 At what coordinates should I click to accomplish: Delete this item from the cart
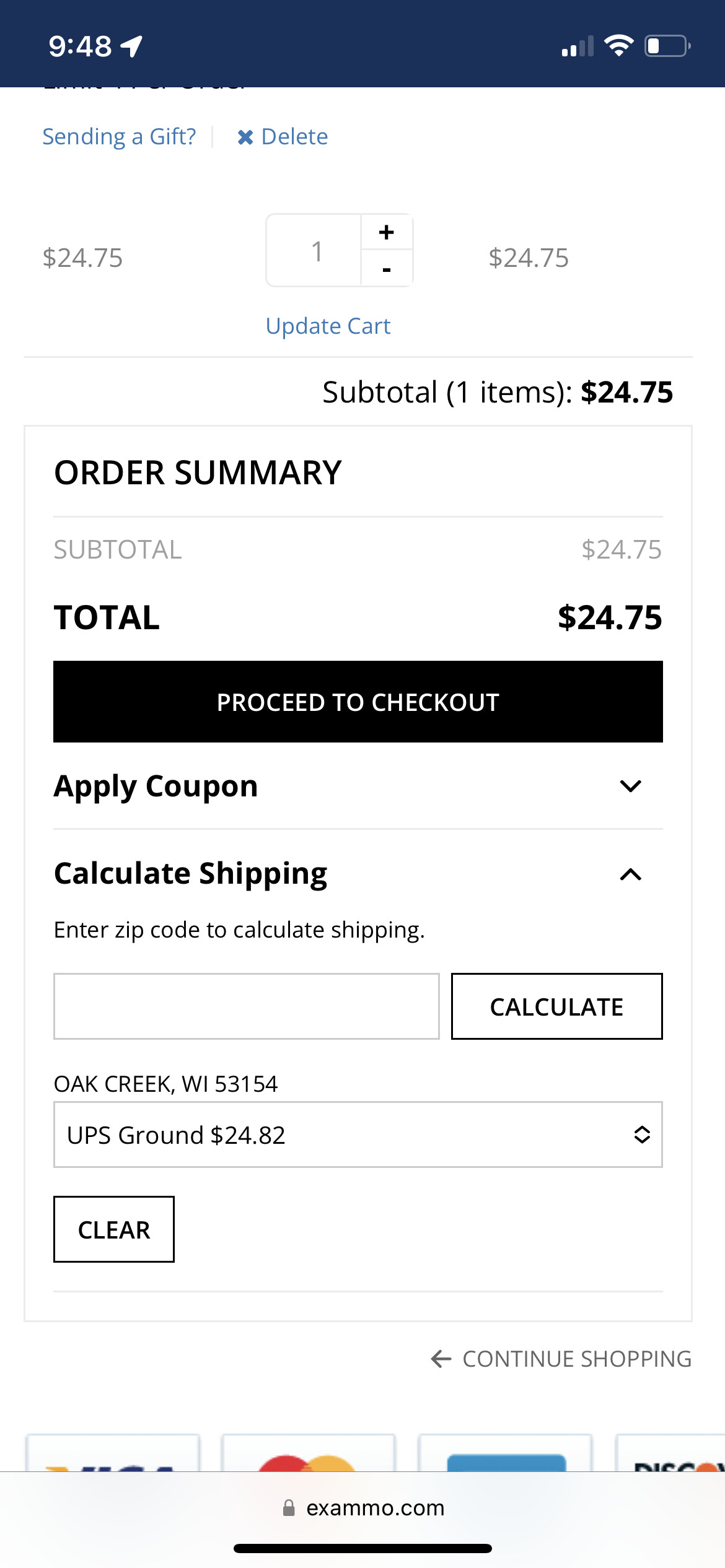(283, 136)
